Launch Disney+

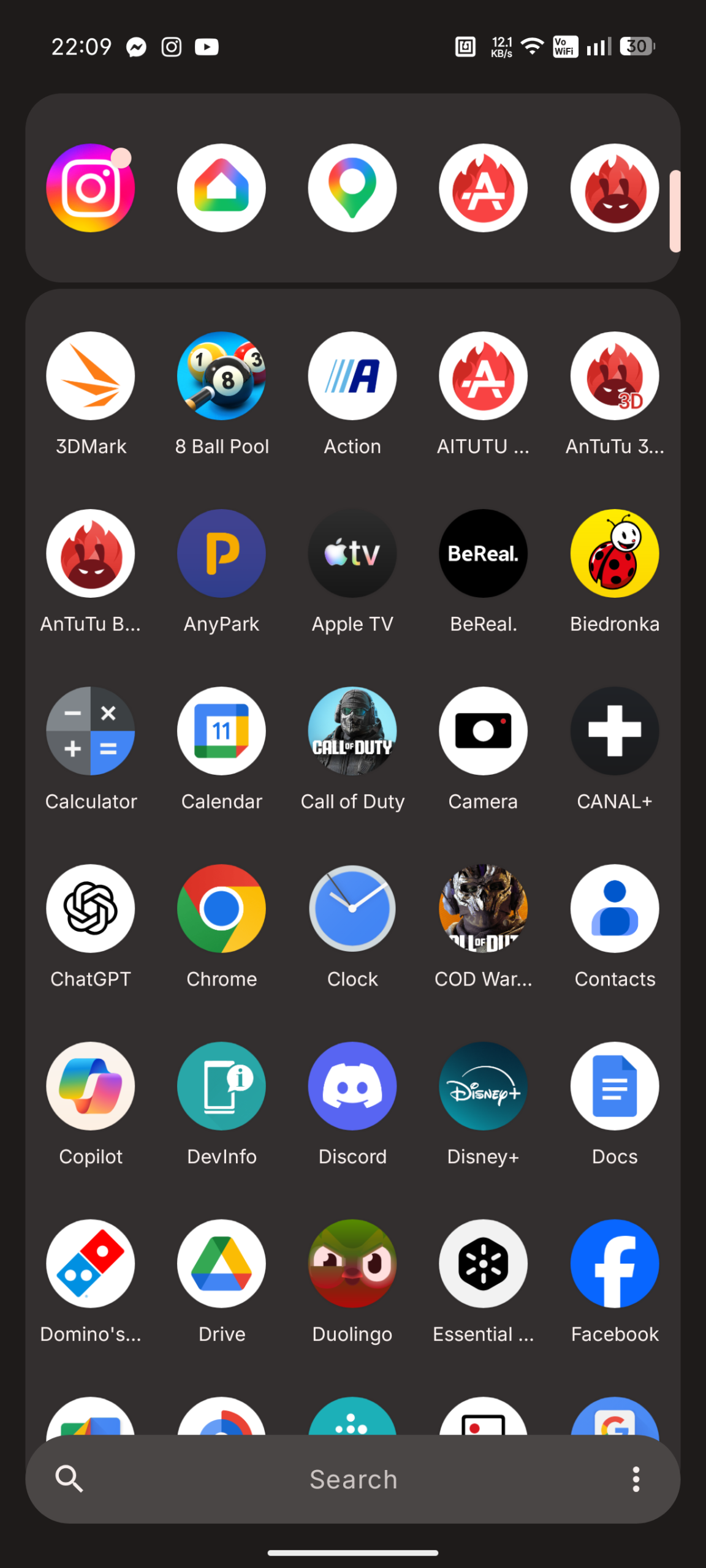(x=483, y=1086)
